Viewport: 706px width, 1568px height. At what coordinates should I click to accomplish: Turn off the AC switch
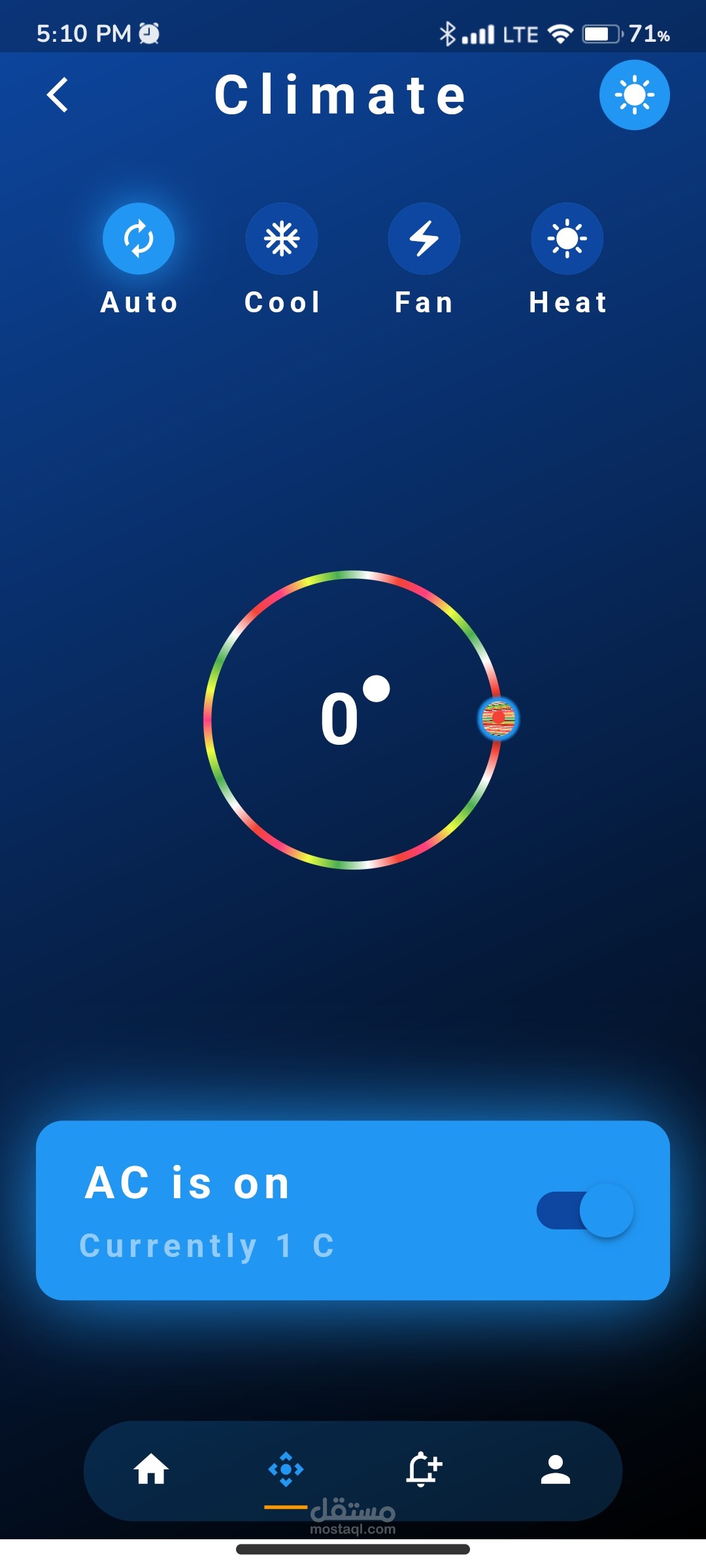pyautogui.click(x=585, y=1210)
